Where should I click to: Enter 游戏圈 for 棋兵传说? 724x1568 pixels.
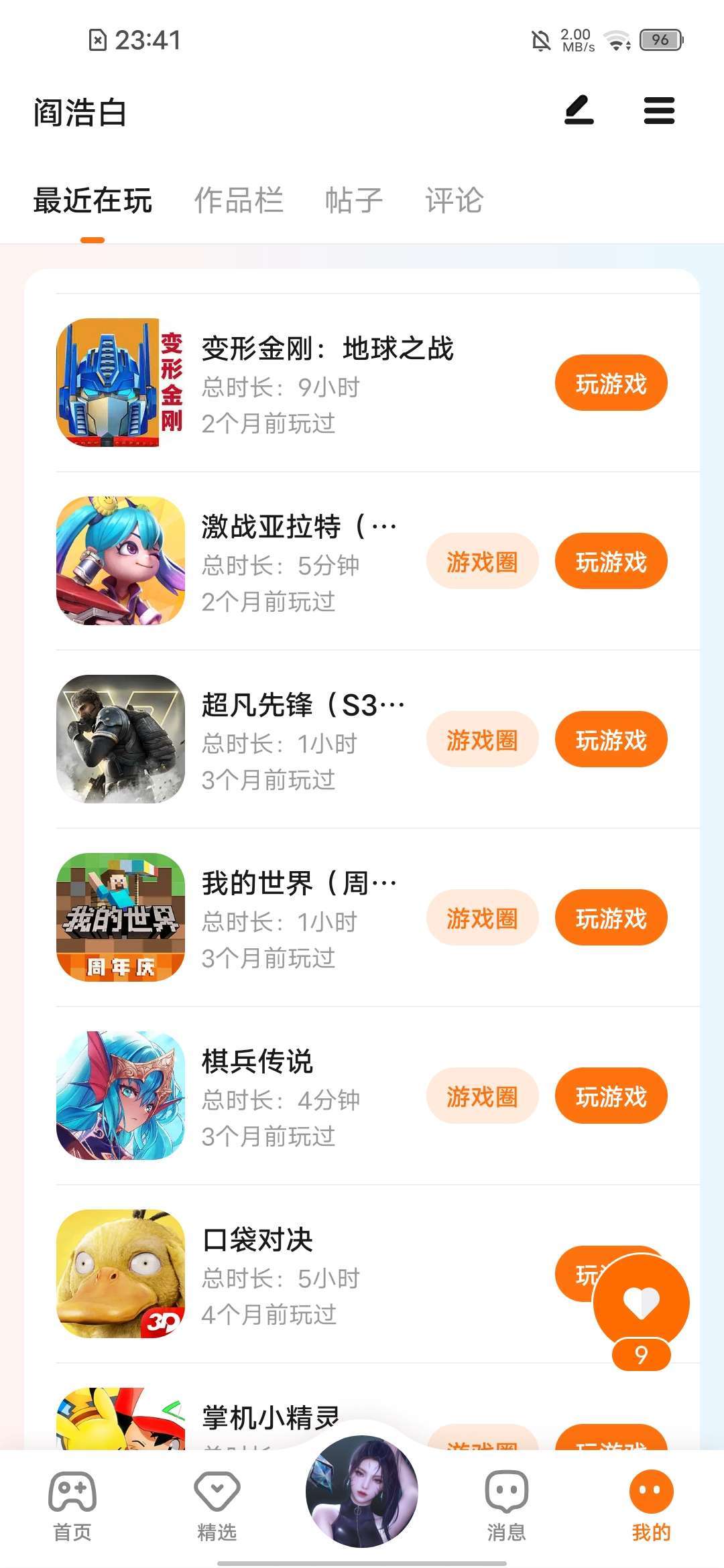(x=482, y=1096)
